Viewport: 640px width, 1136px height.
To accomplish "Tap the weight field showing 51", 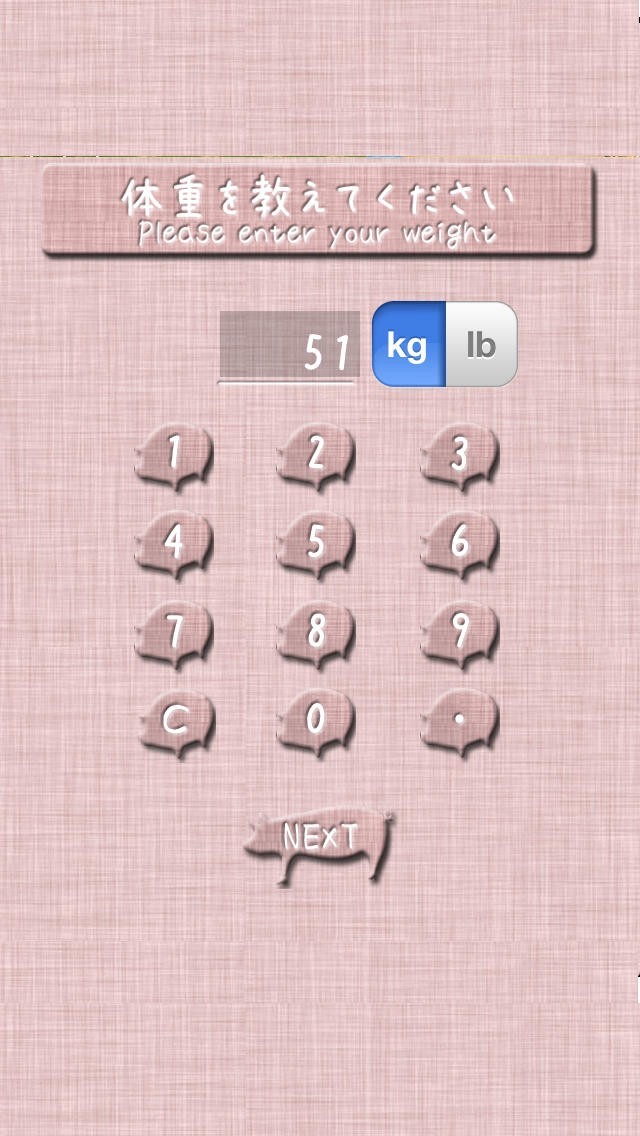I will [289, 345].
